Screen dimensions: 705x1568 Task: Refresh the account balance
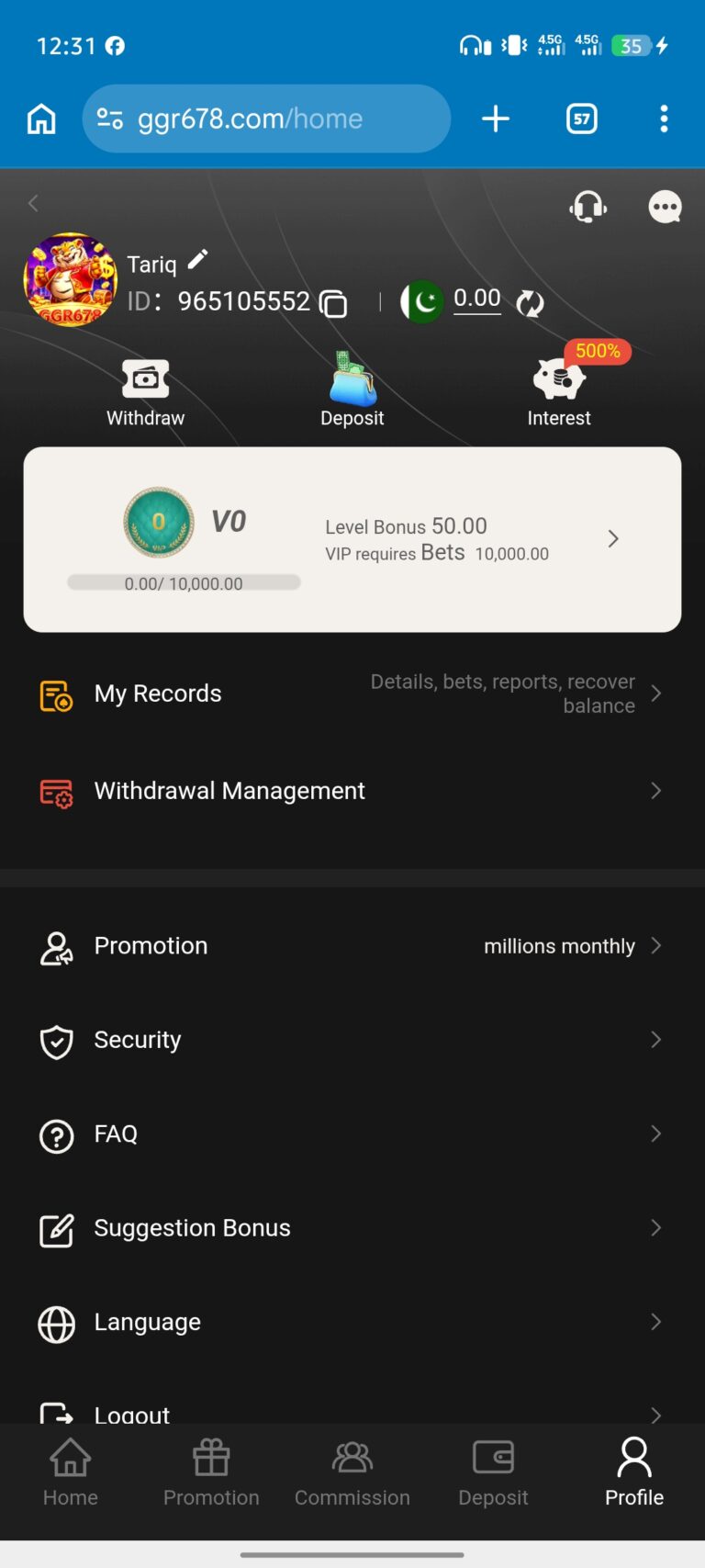coord(530,303)
